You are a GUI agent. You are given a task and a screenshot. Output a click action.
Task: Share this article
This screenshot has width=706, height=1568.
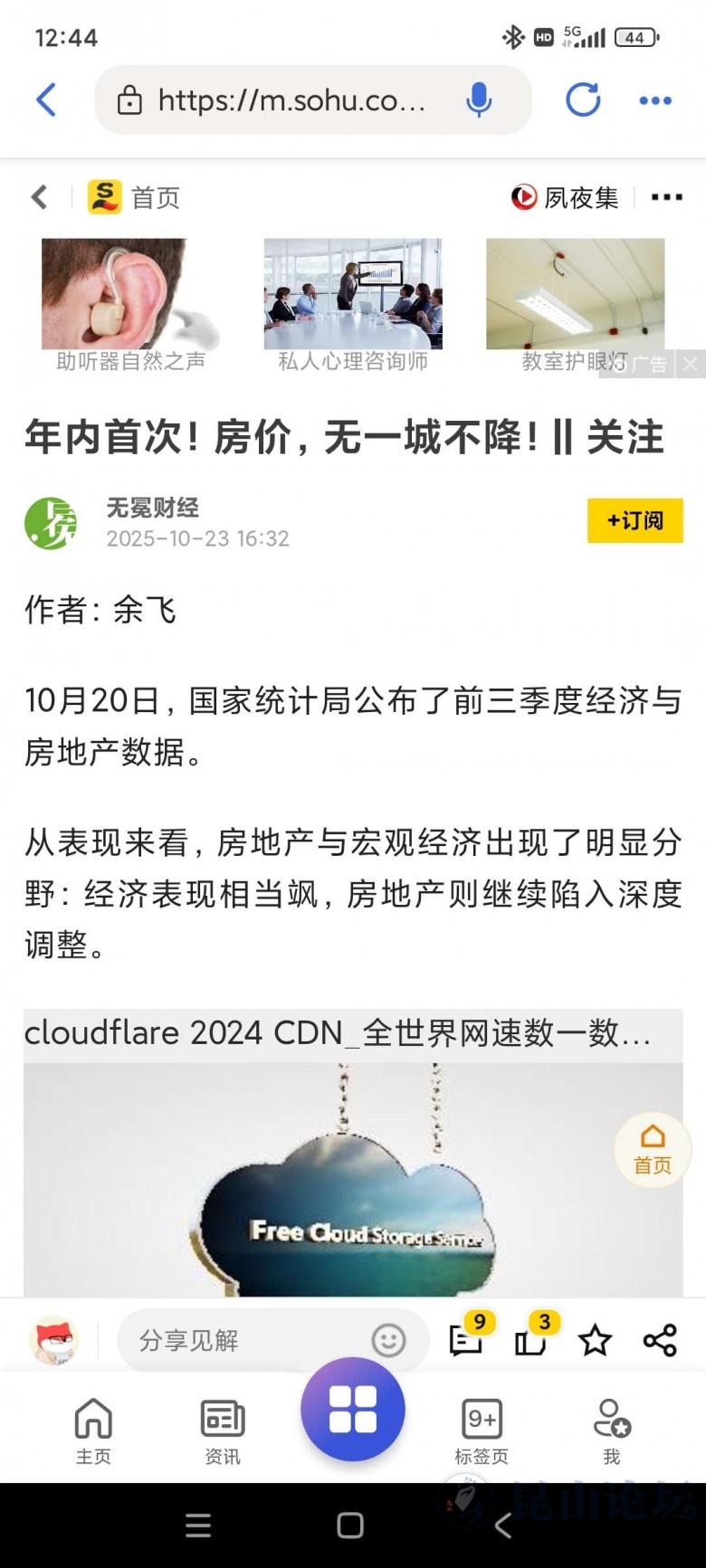pos(660,1340)
